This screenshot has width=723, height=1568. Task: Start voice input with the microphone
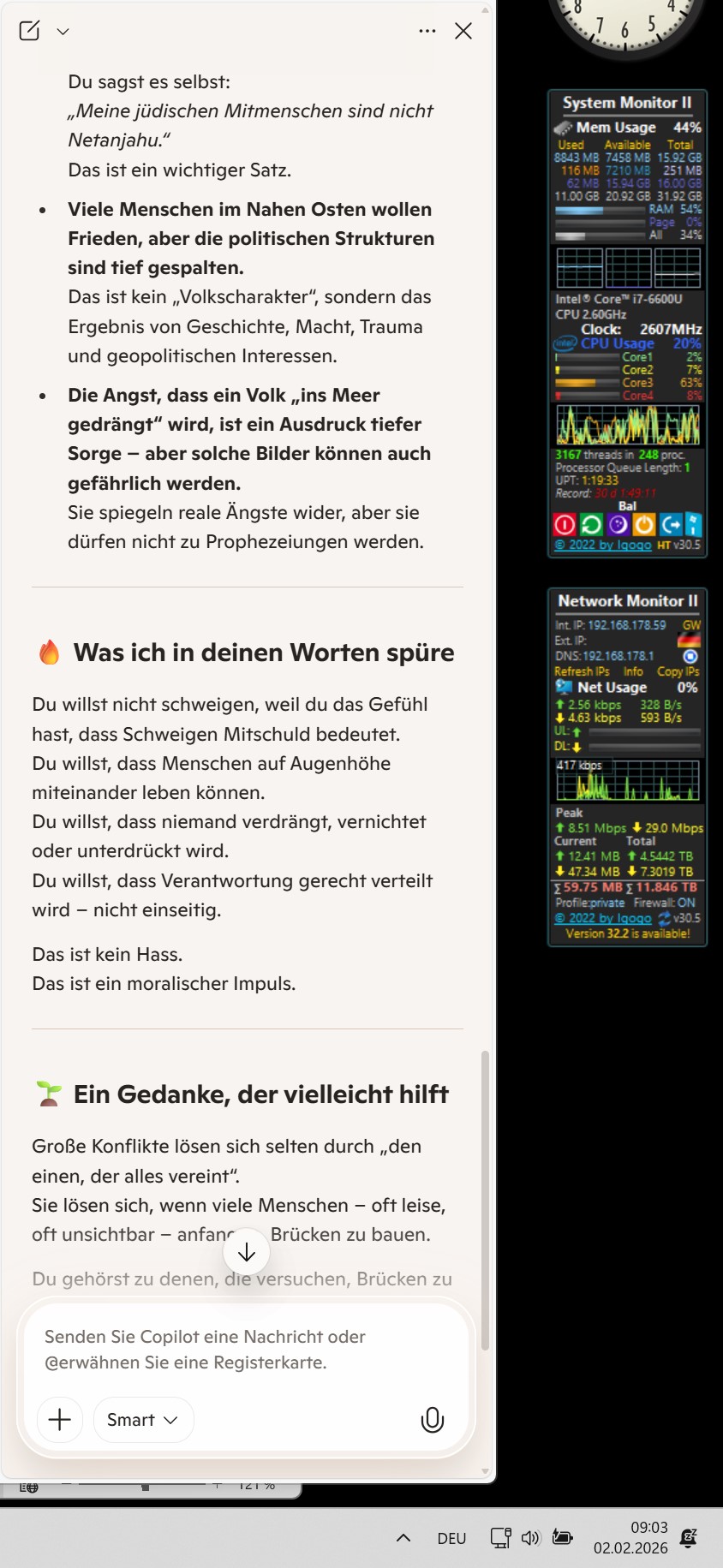[433, 1420]
